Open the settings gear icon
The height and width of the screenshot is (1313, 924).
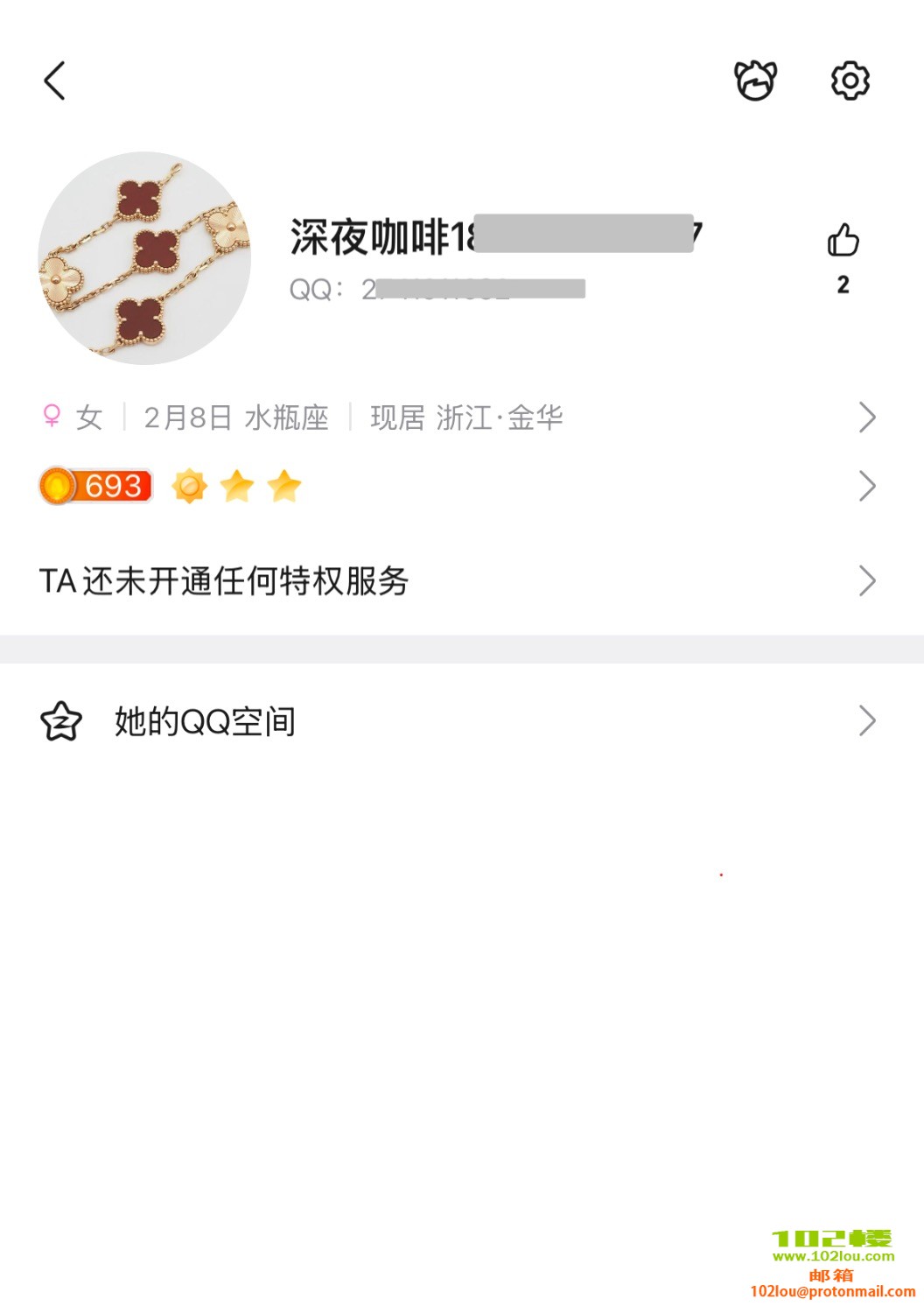(x=850, y=81)
